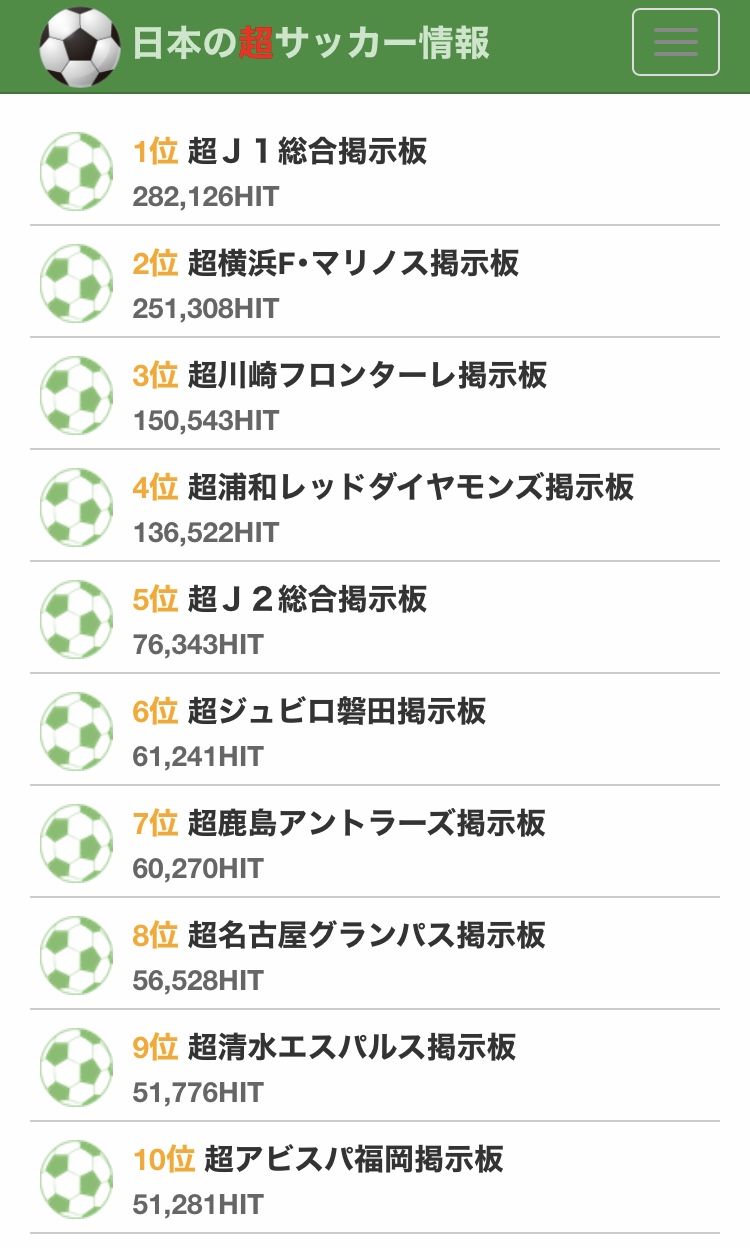View 超名古屋グランパス掲示板
The width and height of the screenshot is (750, 1248).
366,936
